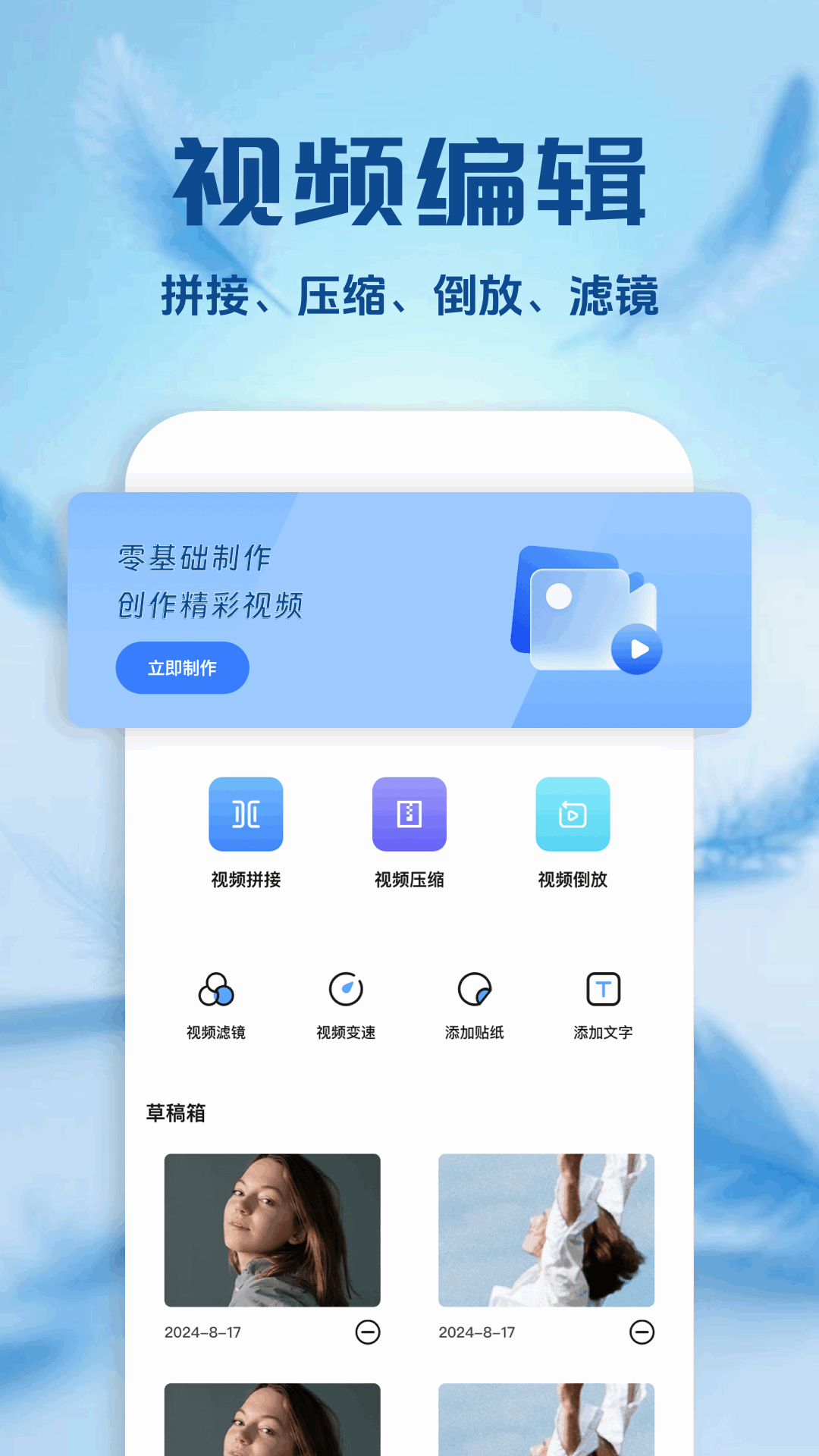
Task: Click the 零基础制作 banner text
Action: pos(199,560)
